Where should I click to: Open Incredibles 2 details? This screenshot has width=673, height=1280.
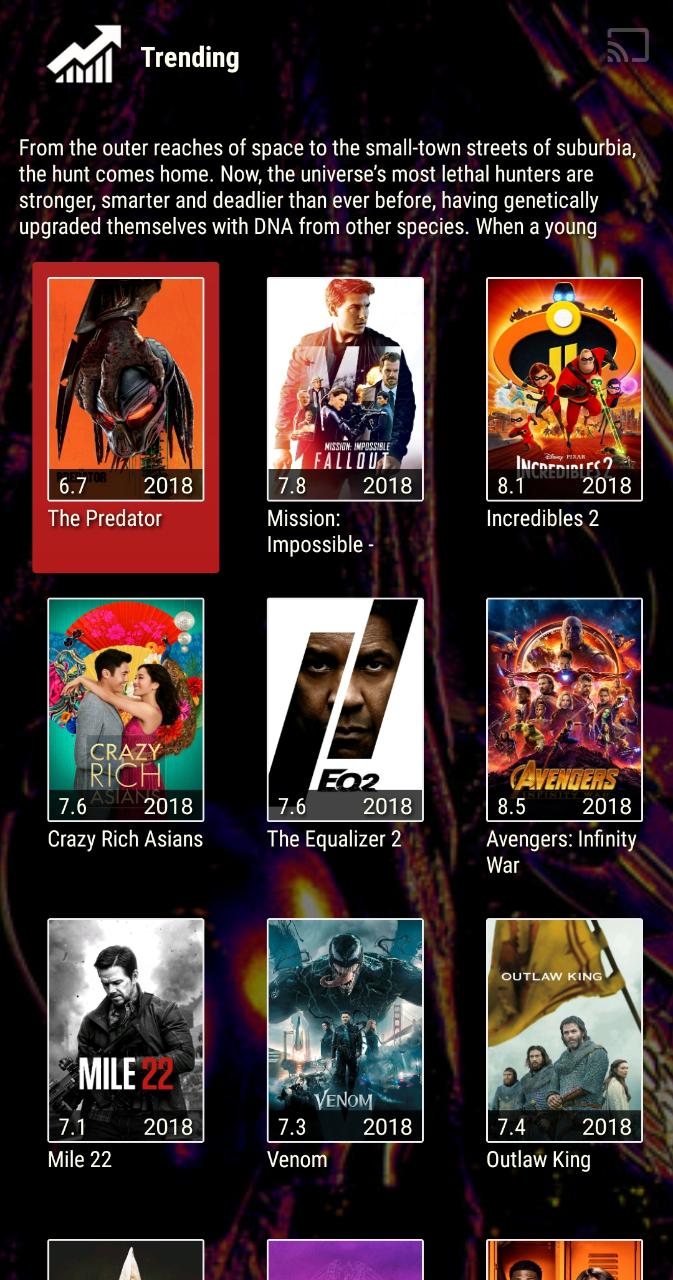click(x=564, y=390)
